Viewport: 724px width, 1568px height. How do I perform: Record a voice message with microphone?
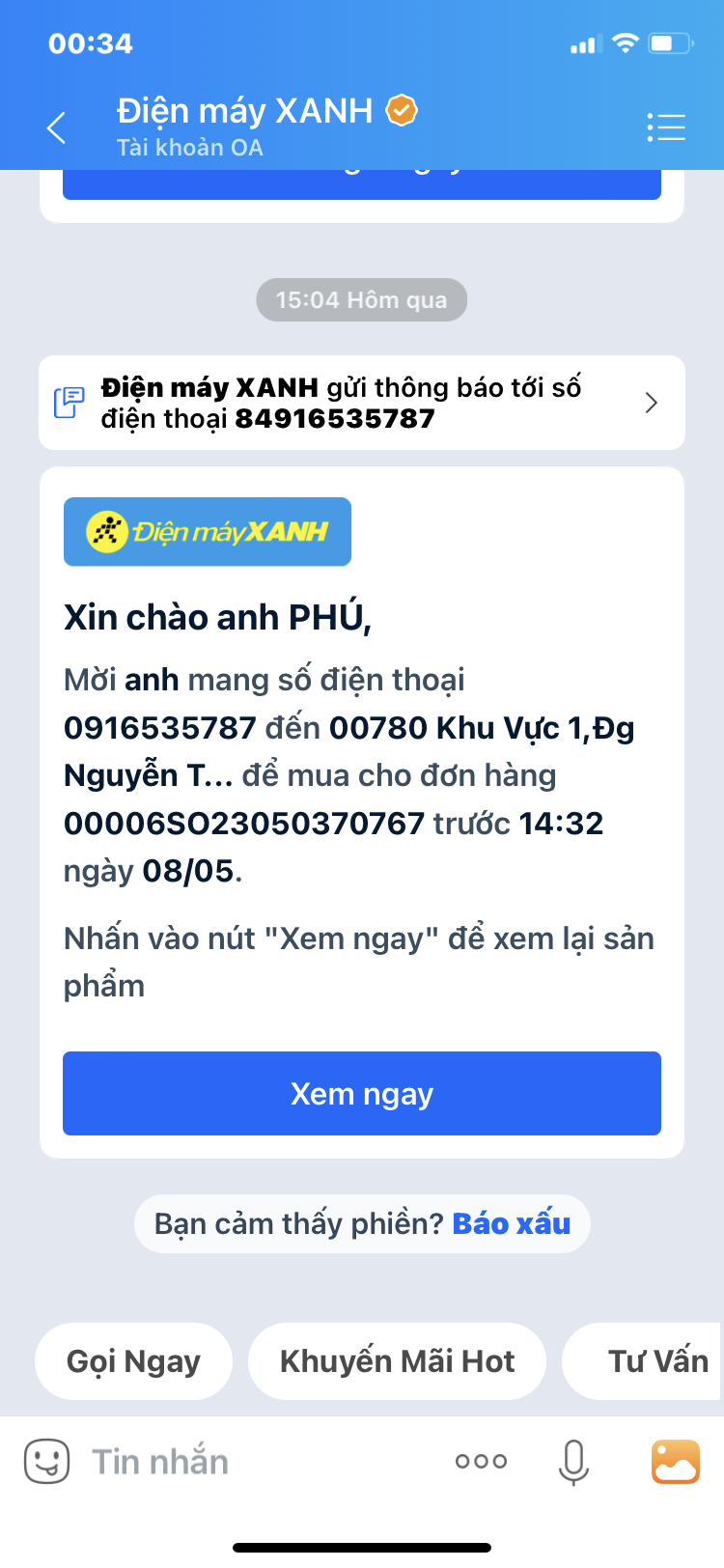[573, 1462]
